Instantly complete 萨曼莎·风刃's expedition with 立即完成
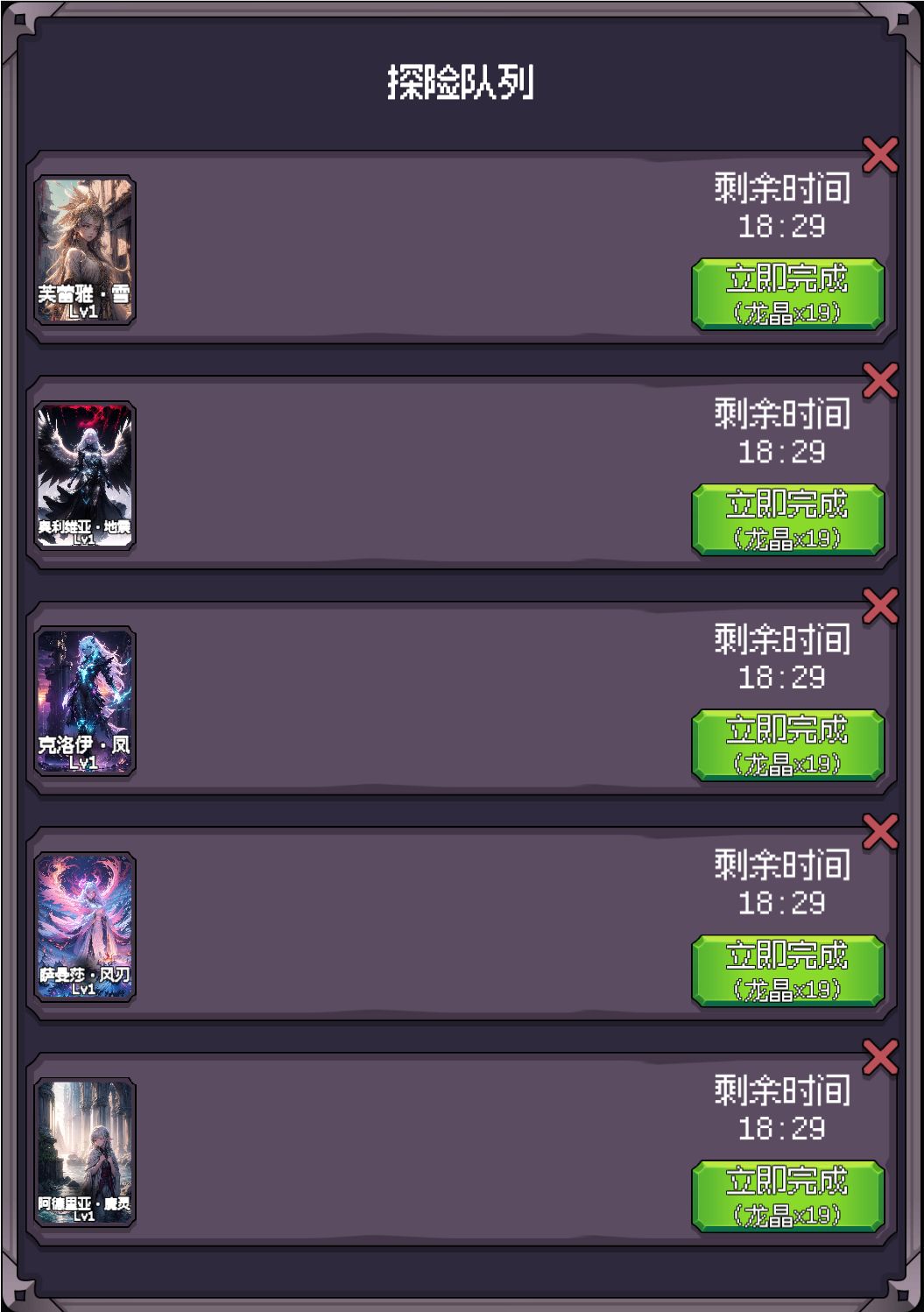This screenshot has width=924, height=1312. point(786,970)
